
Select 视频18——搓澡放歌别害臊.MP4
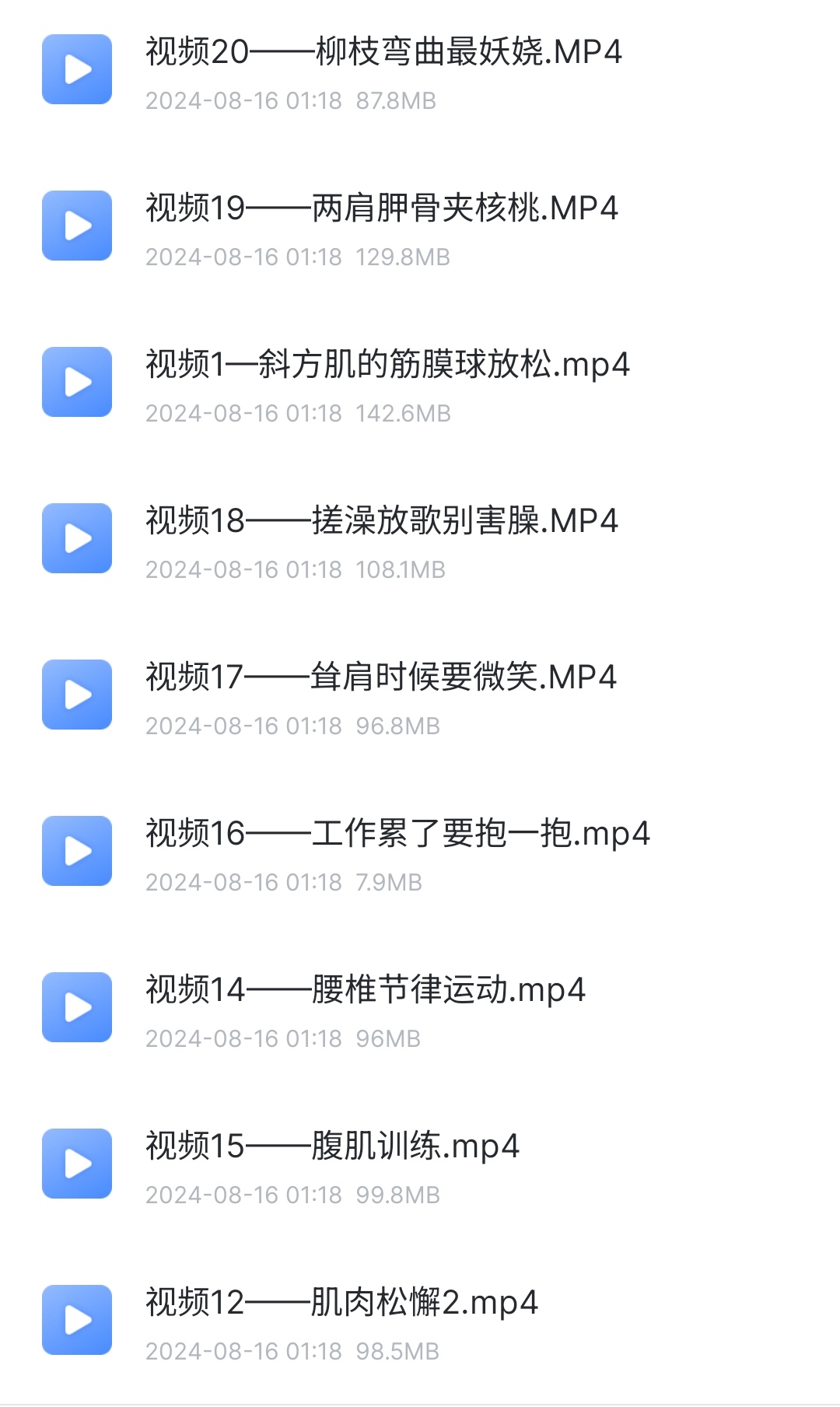pyautogui.click(x=381, y=522)
